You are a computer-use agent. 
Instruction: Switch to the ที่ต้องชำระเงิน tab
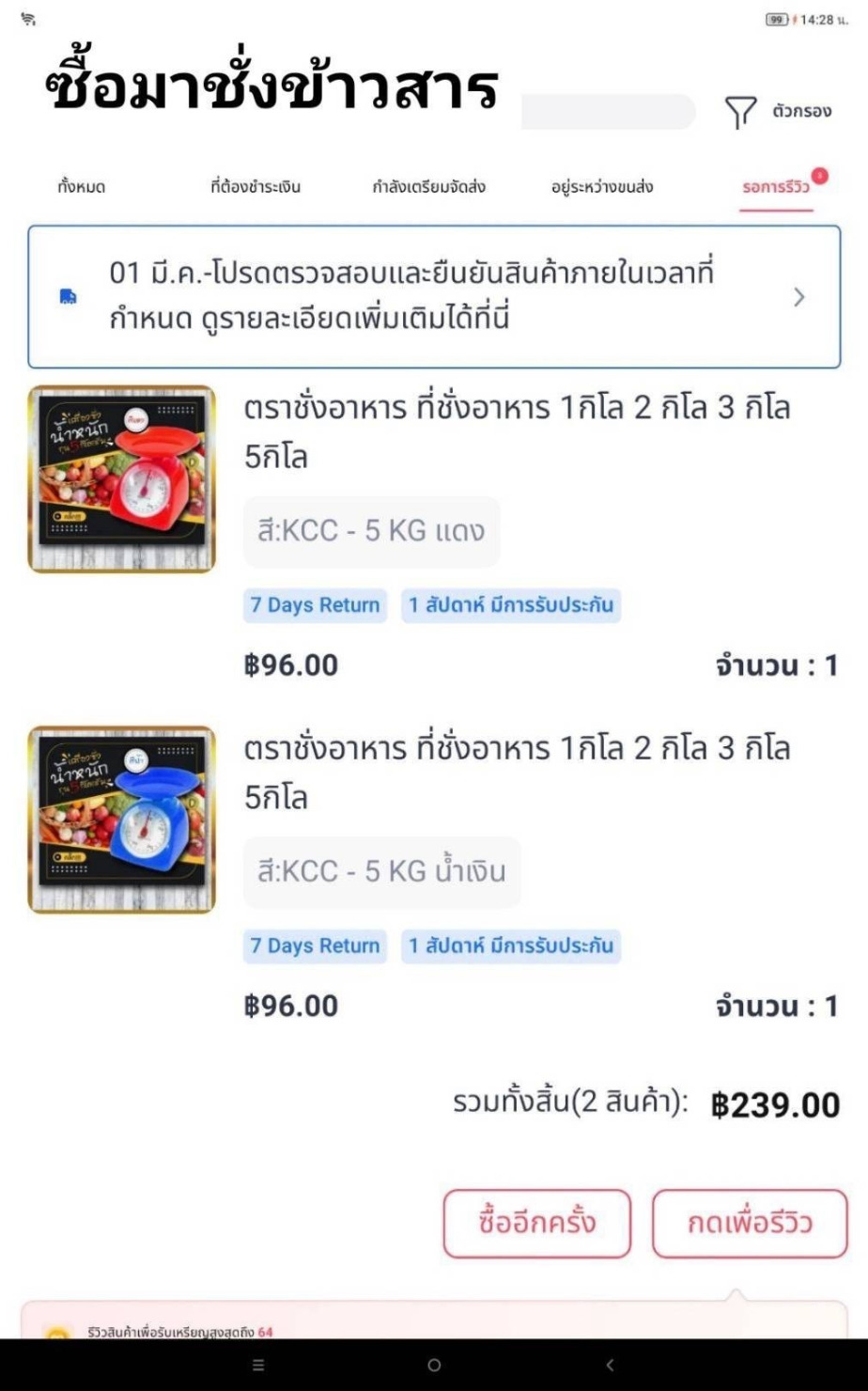(256, 187)
